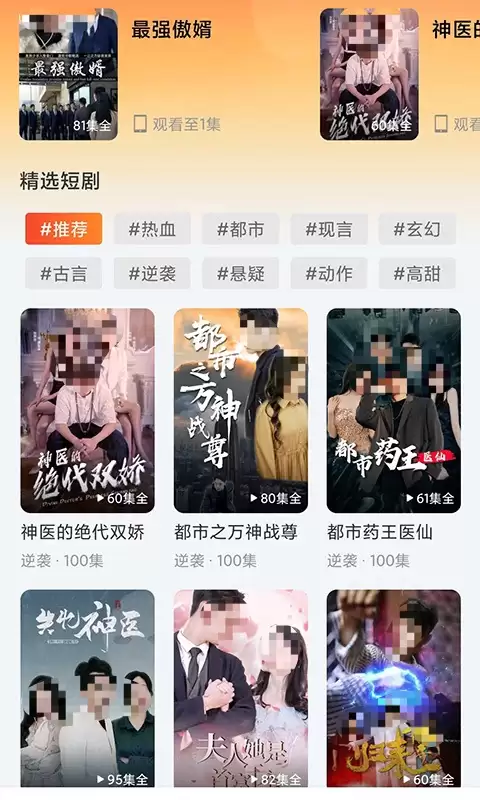Open 神医的绝代双娇 in the drama grid
Image resolution: width=480 pixels, height=800 pixels.
click(87, 411)
